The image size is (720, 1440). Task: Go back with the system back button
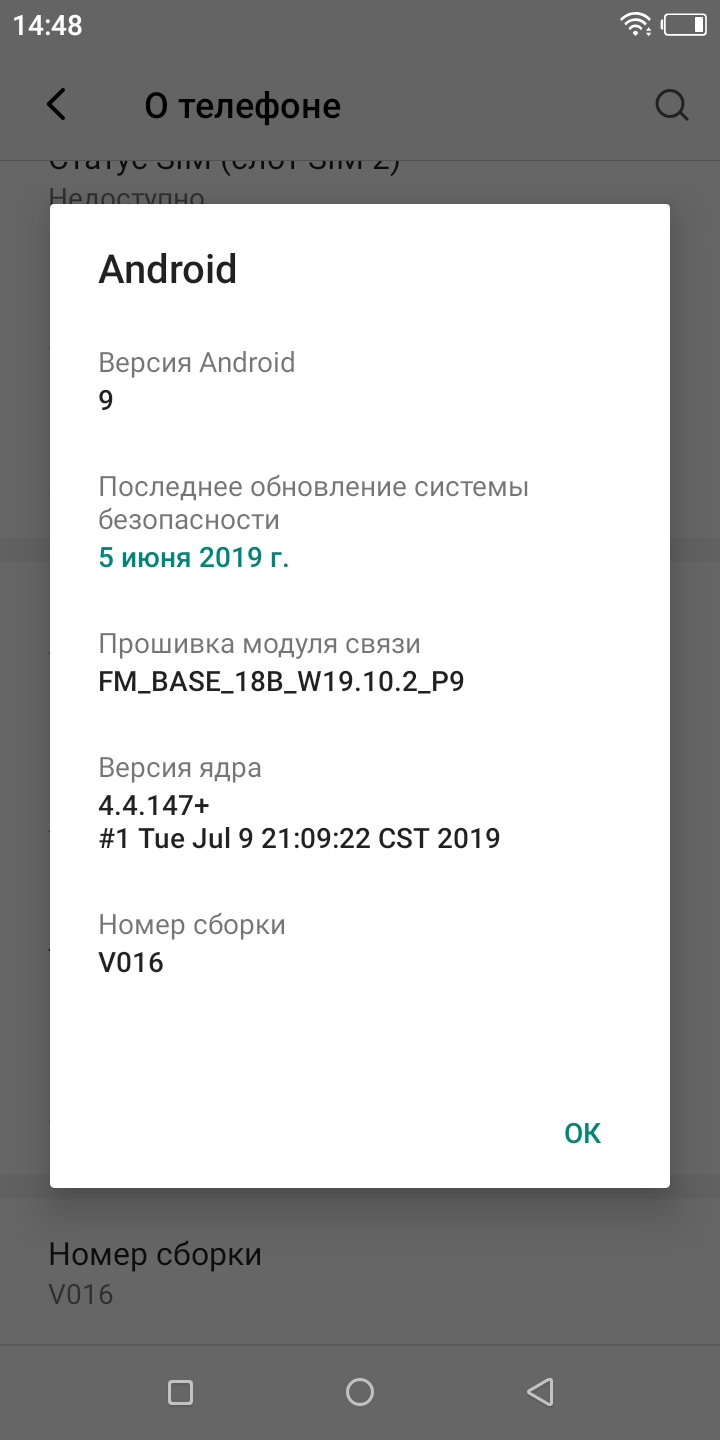(540, 1391)
